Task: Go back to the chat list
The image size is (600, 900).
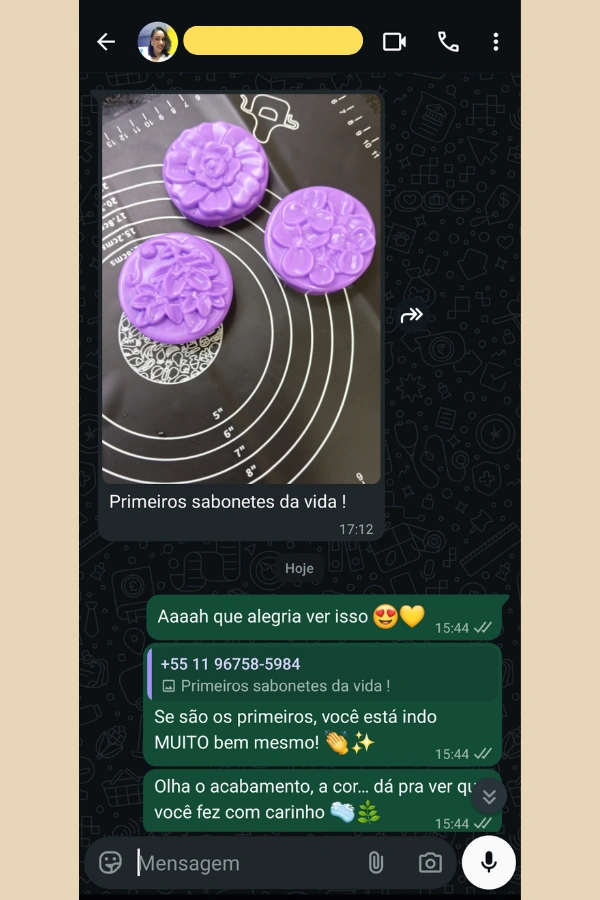Action: 106,42
